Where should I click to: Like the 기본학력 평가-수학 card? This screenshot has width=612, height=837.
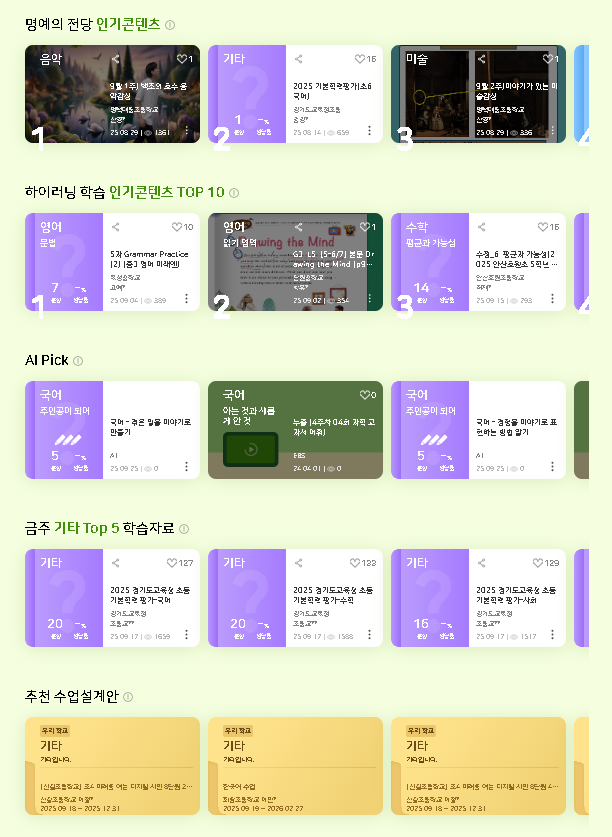(x=357, y=563)
